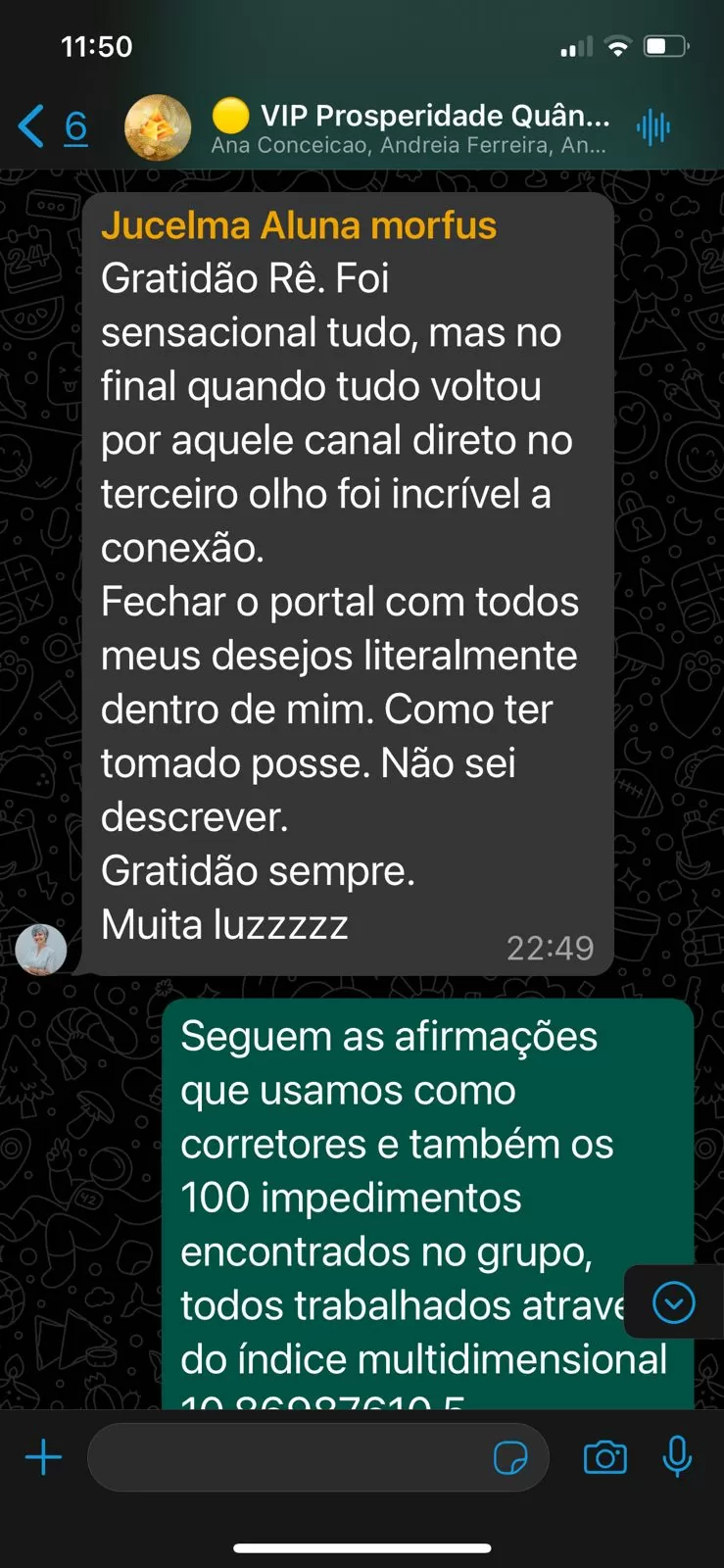The image size is (724, 1568).
Task: Open VIP Prosperidade Quân... group info
Action: (x=411, y=128)
